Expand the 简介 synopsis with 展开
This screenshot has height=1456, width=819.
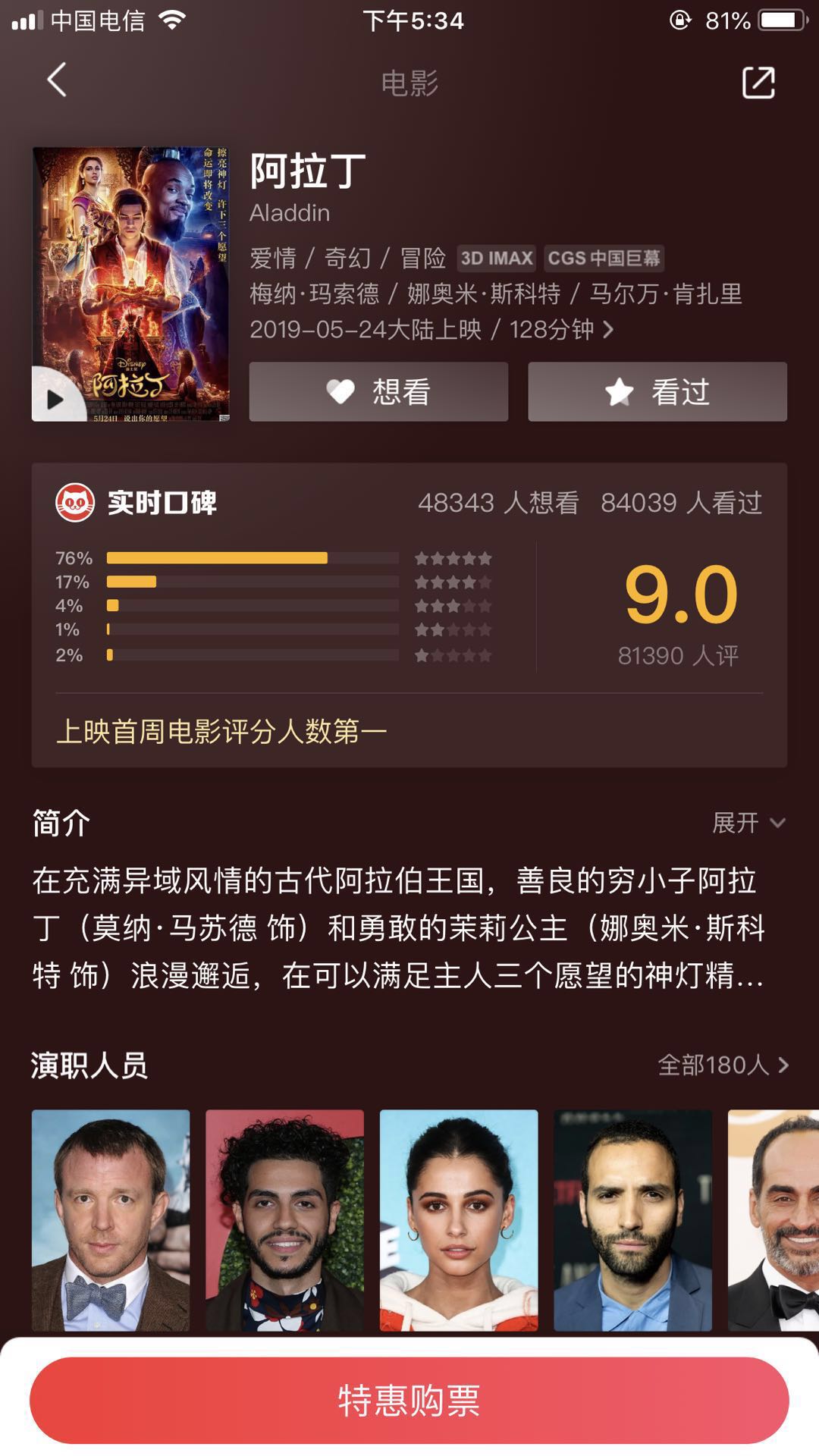click(748, 823)
